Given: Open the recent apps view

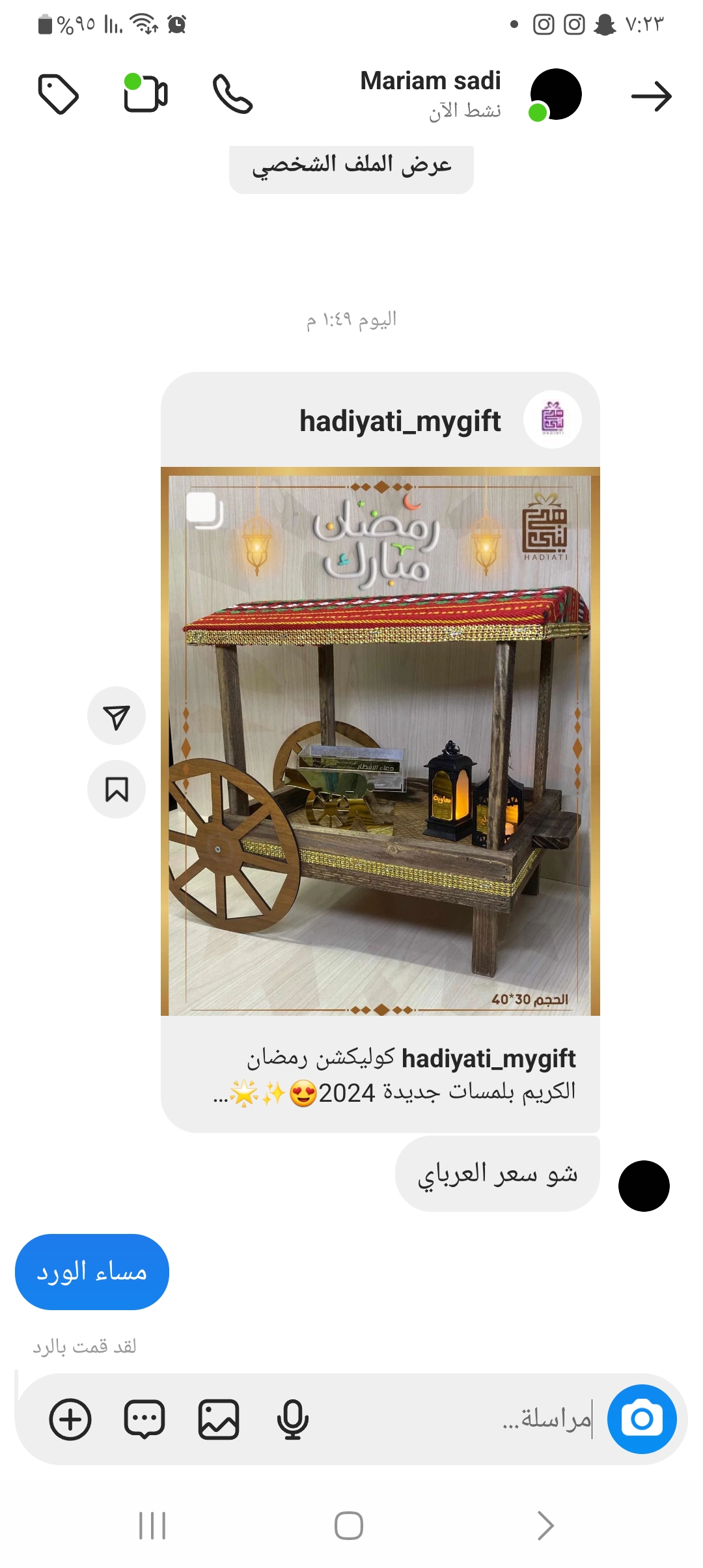Looking at the screenshot, I should [152, 1525].
